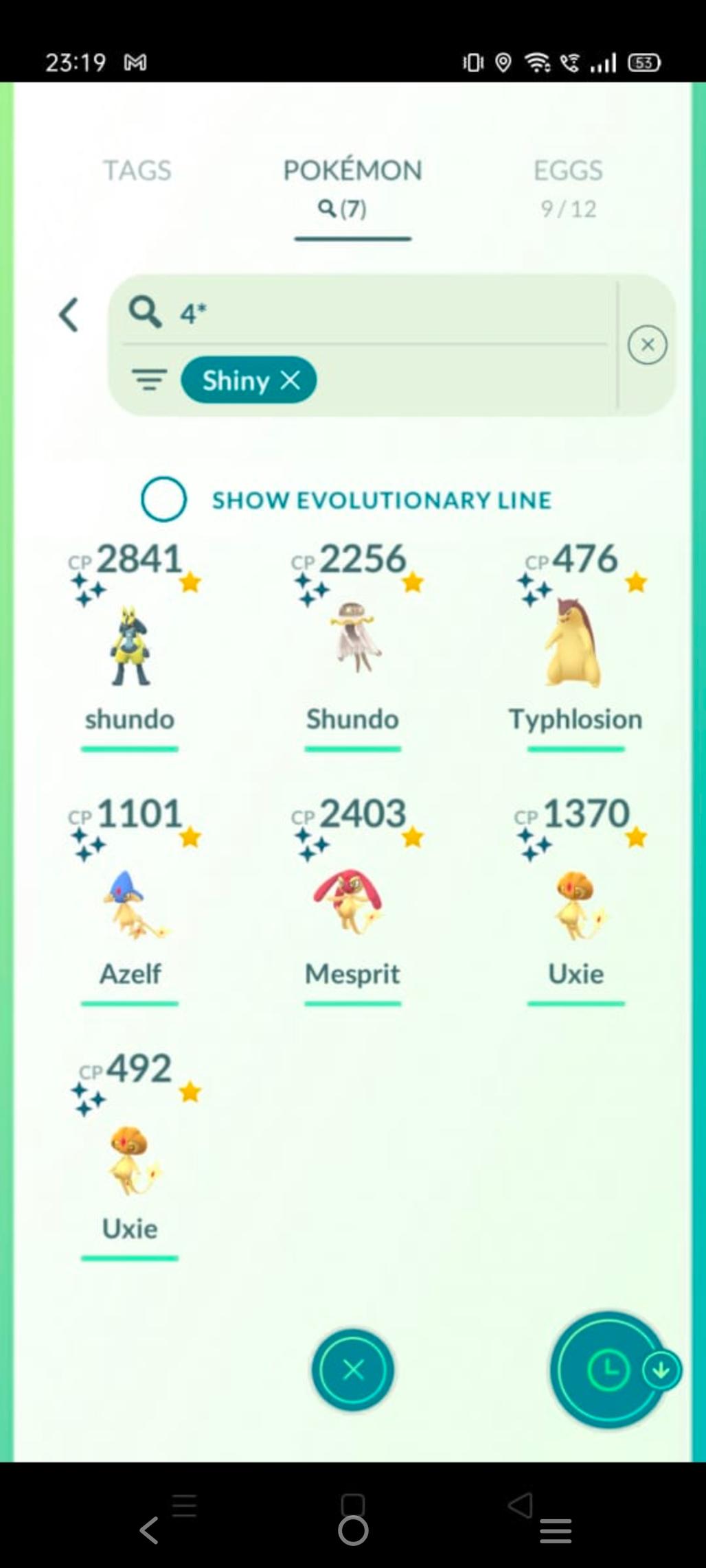Select Uxie with CP 492
The height and width of the screenshot is (1568, 706).
click(130, 1155)
